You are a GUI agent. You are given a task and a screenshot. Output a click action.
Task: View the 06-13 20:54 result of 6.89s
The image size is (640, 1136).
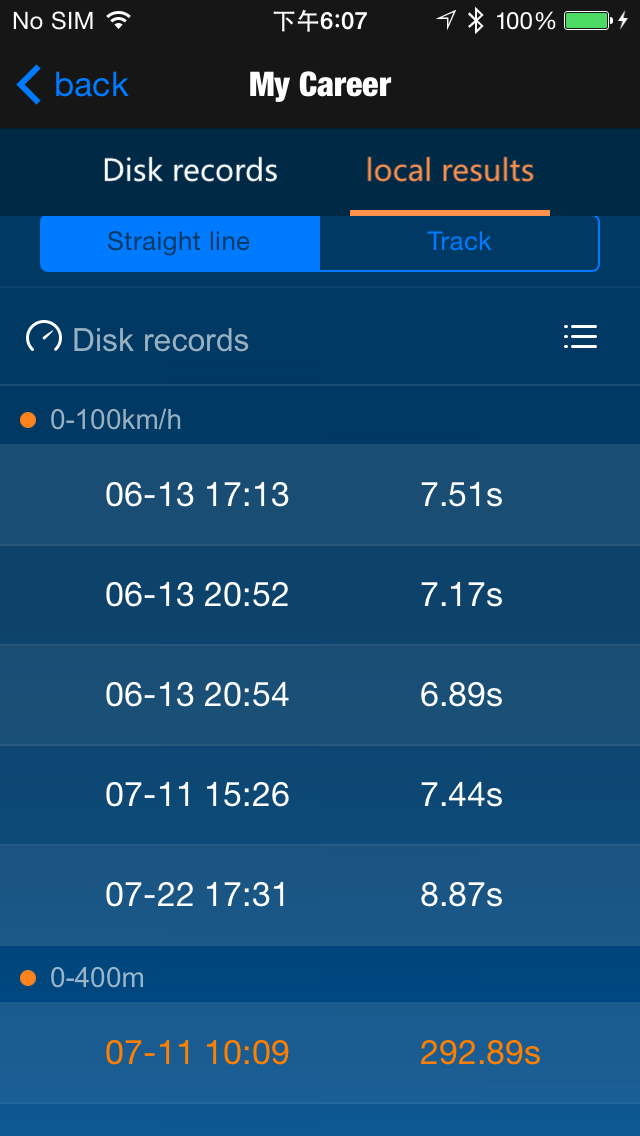pyautogui.click(x=320, y=695)
